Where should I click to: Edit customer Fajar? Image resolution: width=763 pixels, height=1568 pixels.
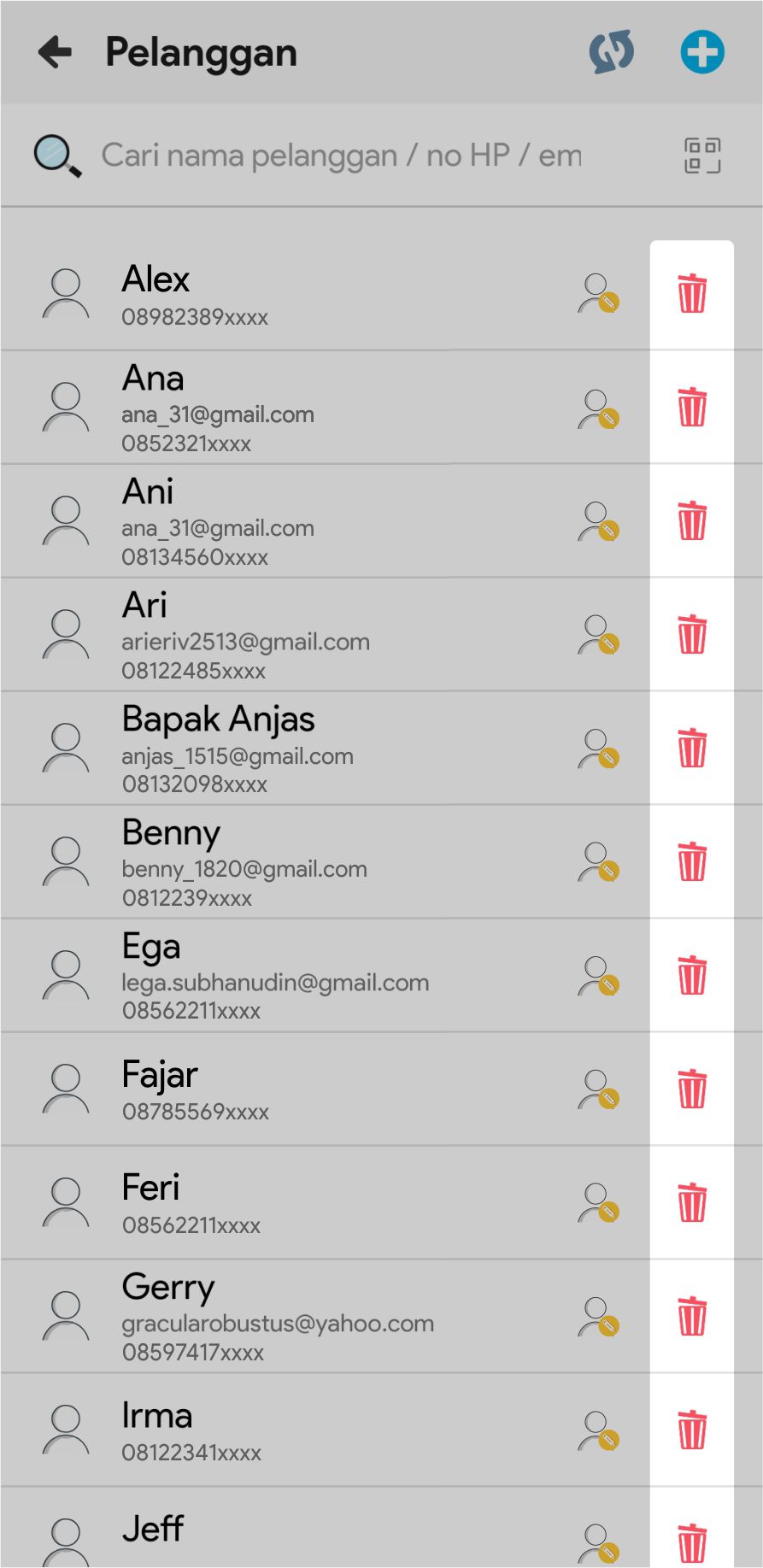point(598,1089)
